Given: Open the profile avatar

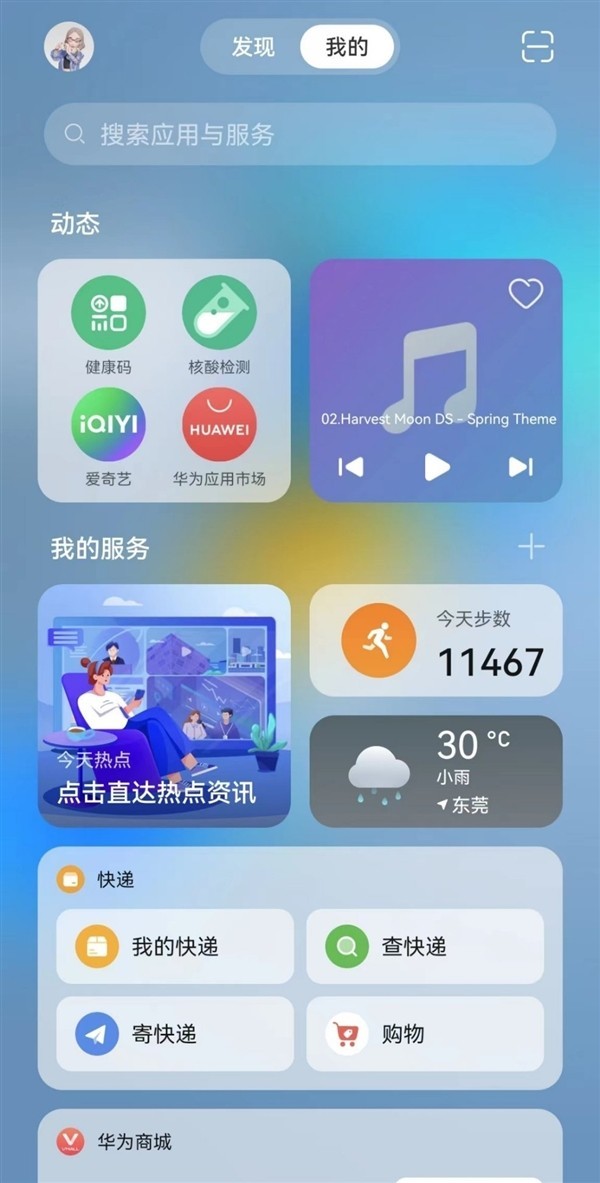Looking at the screenshot, I should (69, 47).
